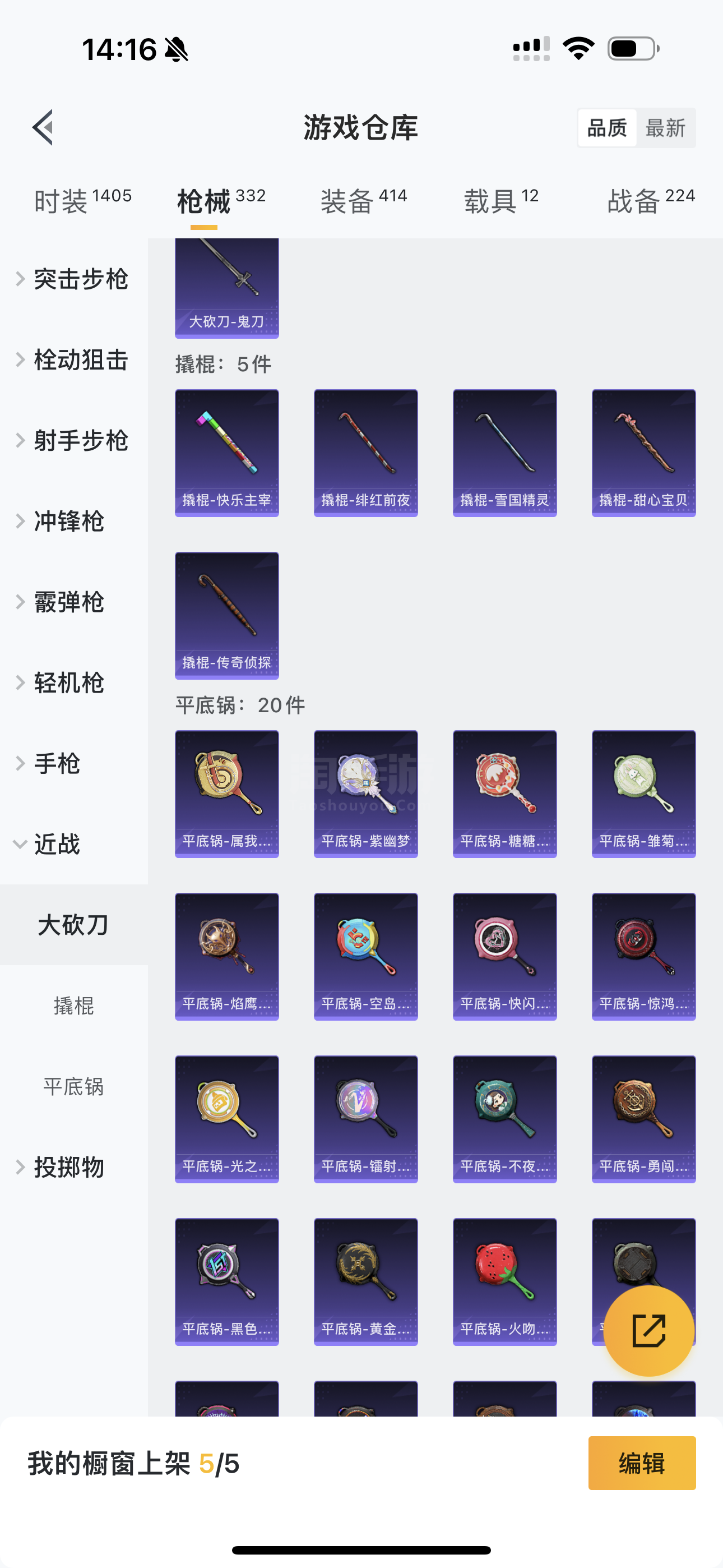The width and height of the screenshot is (723, 1568).
Task: Open the 大砍刀-鬼刀 item
Action: click(x=226, y=287)
